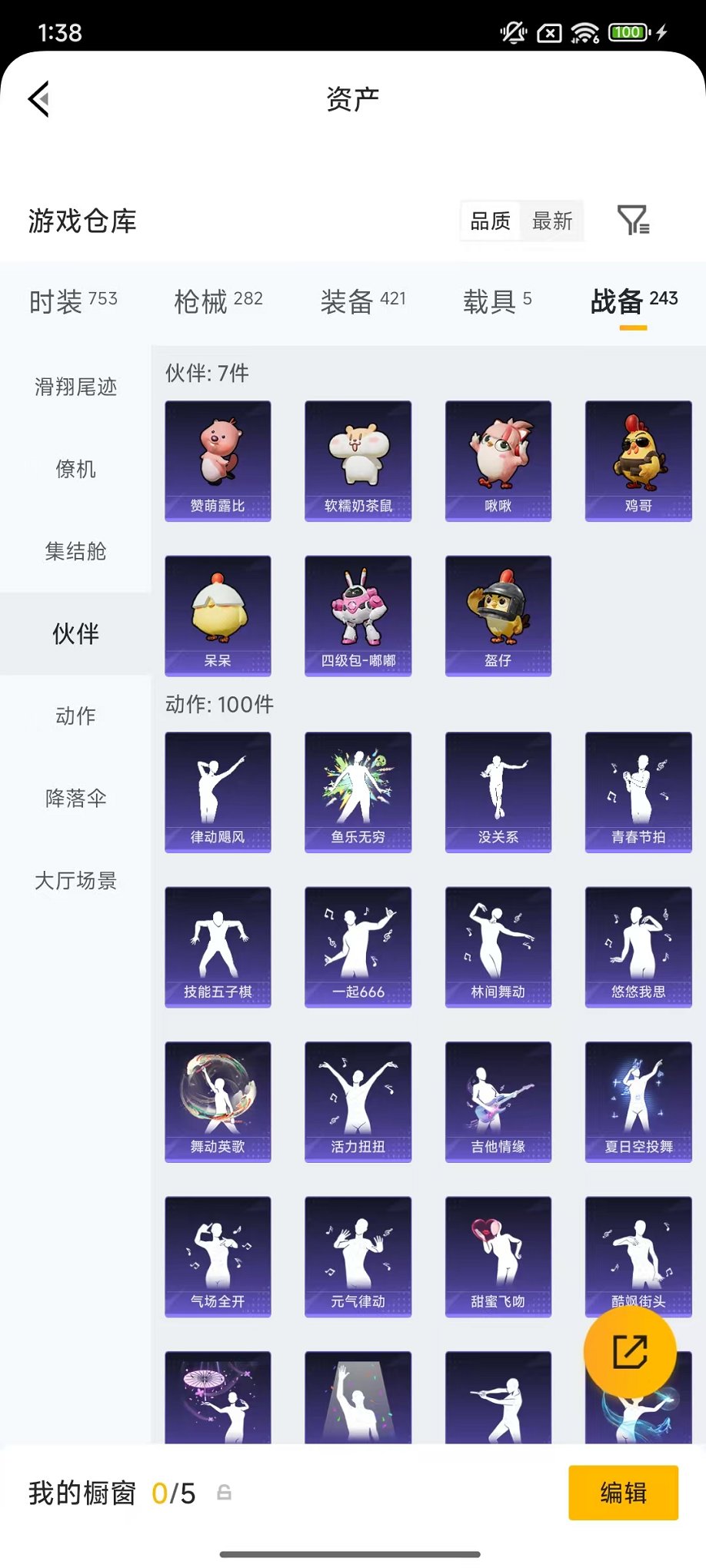This screenshot has height=1568, width=706.
Task: Check the battery level indicator
Action: coord(628,32)
